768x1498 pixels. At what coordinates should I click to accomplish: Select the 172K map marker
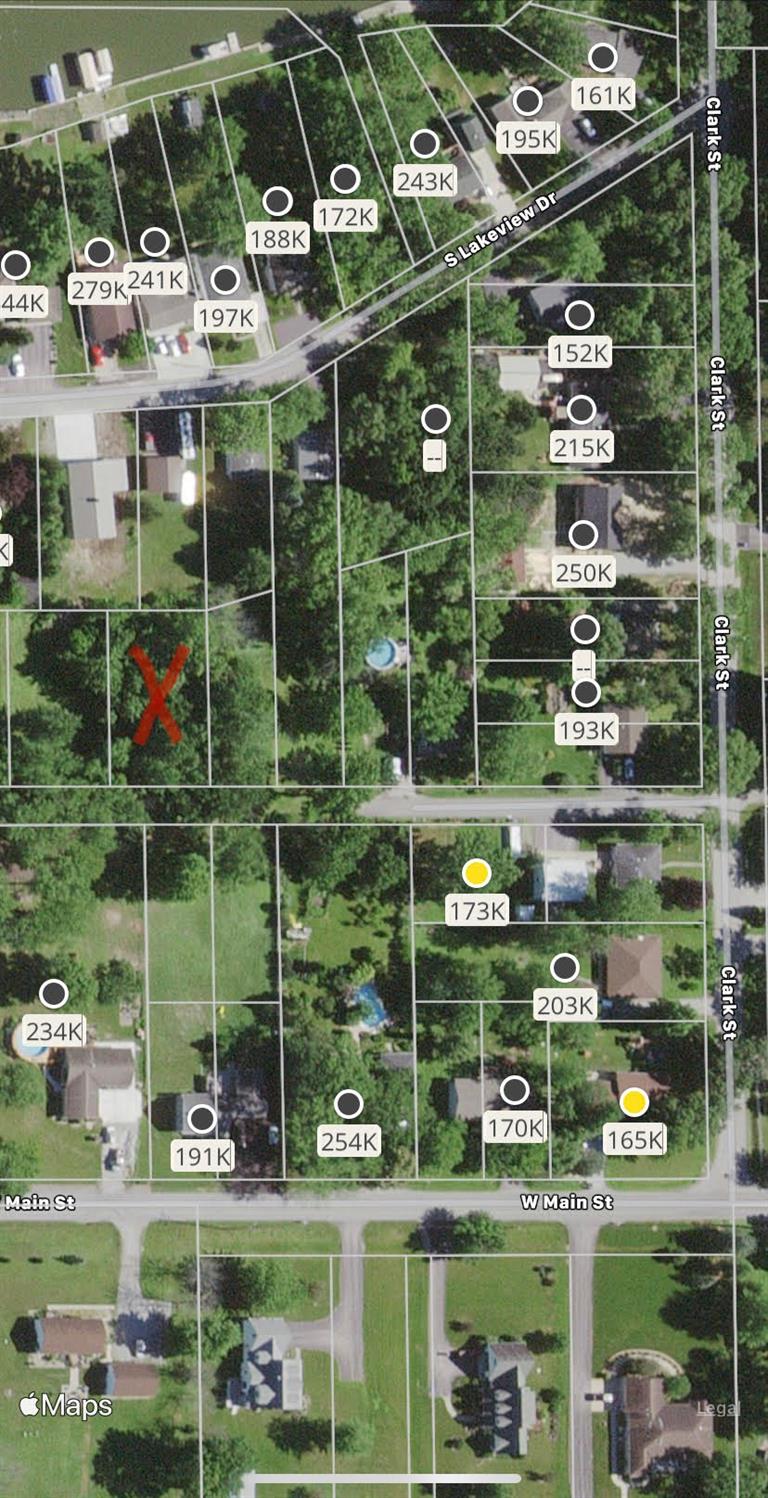[345, 179]
